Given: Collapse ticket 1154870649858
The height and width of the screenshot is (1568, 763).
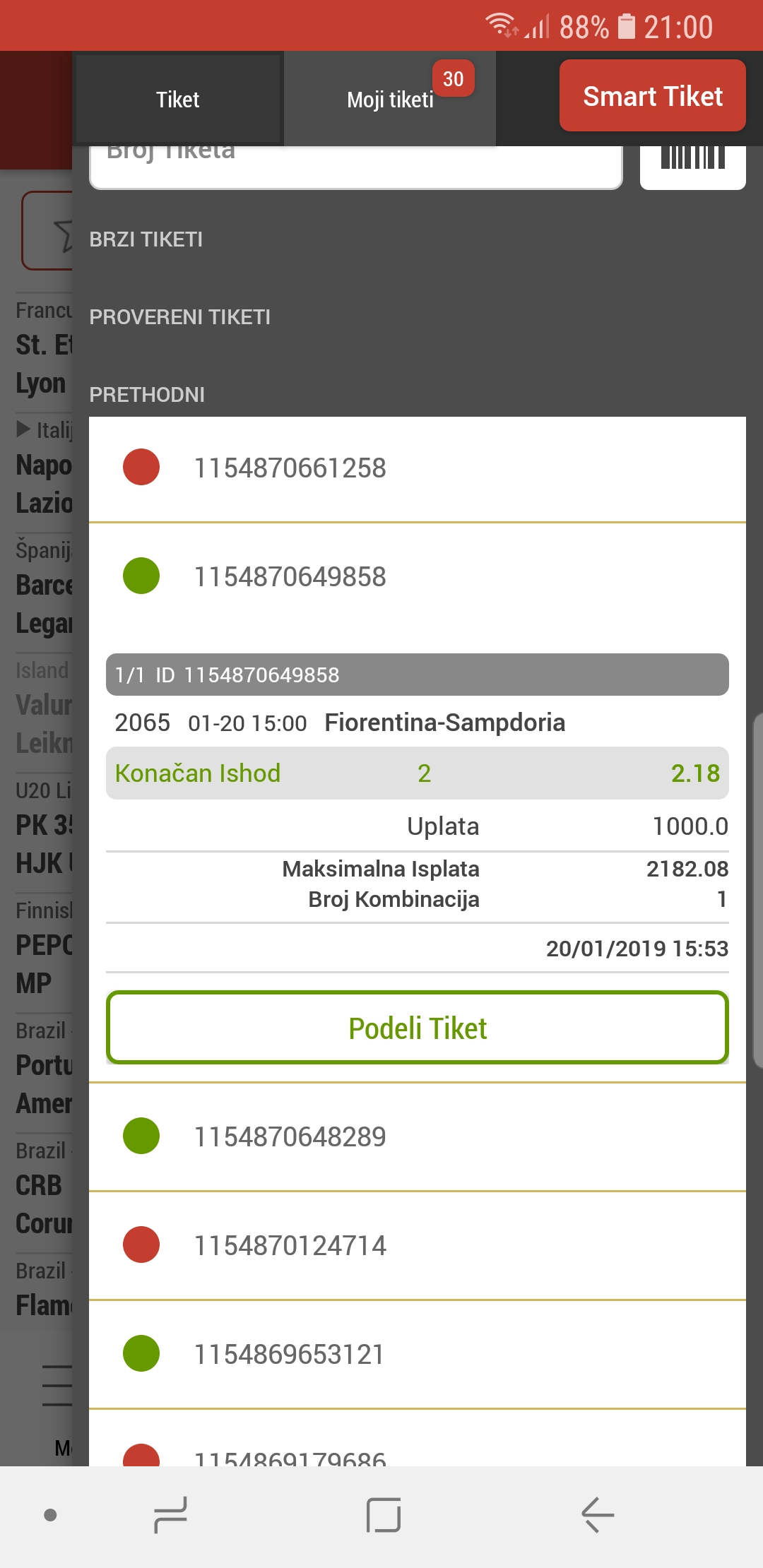Looking at the screenshot, I should tap(417, 577).
